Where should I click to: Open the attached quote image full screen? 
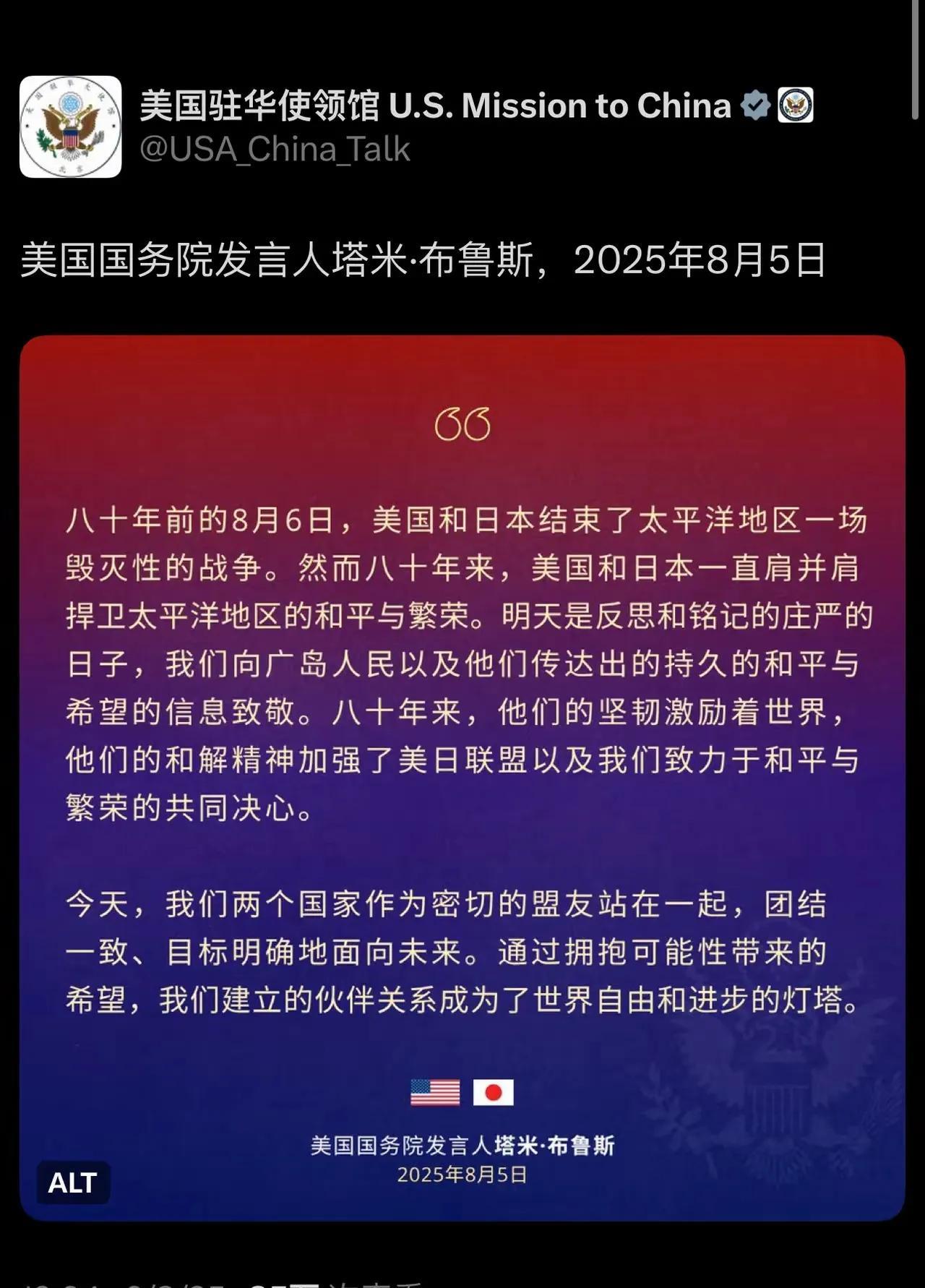point(462,778)
